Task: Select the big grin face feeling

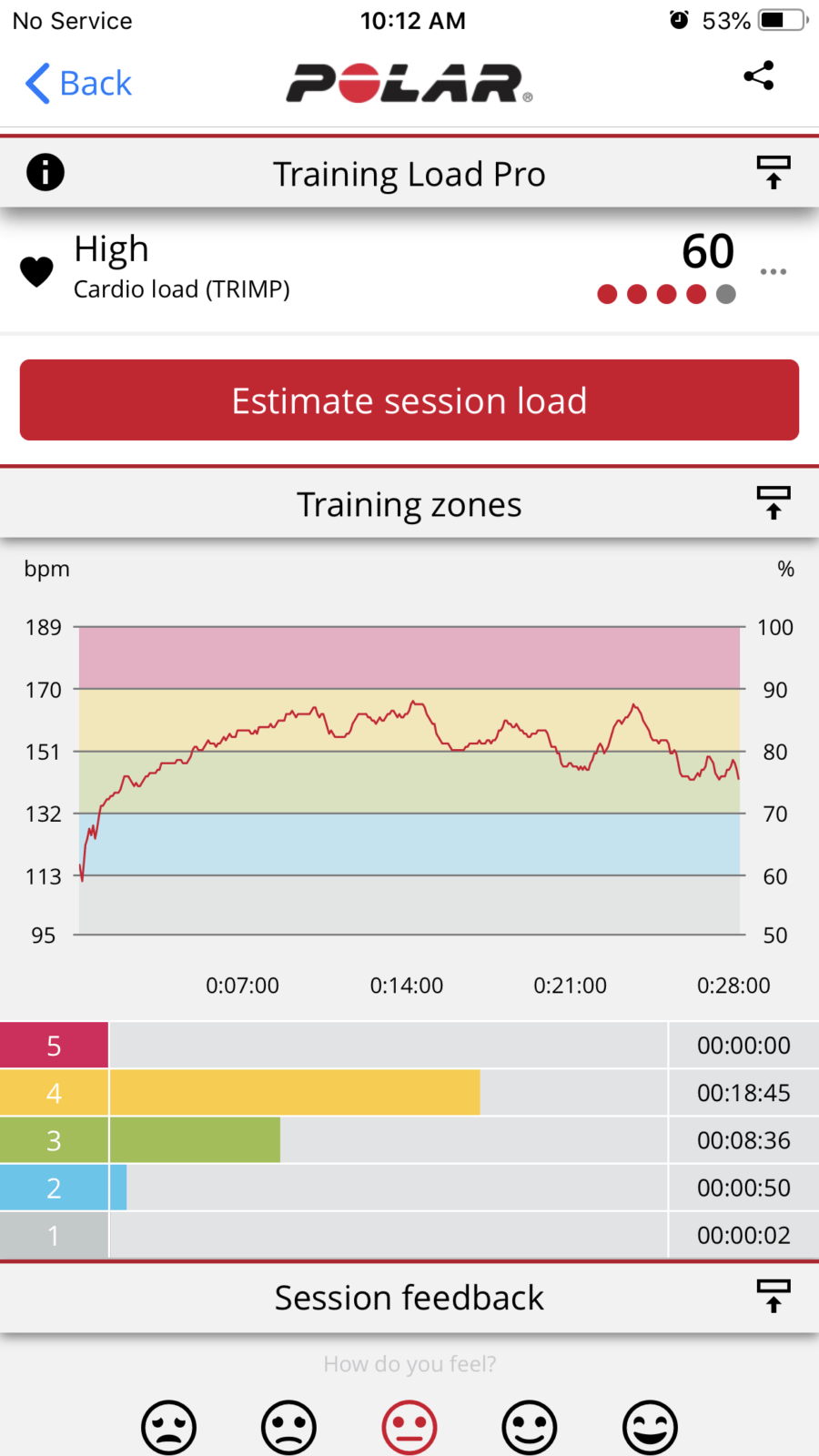Action: tap(650, 1427)
